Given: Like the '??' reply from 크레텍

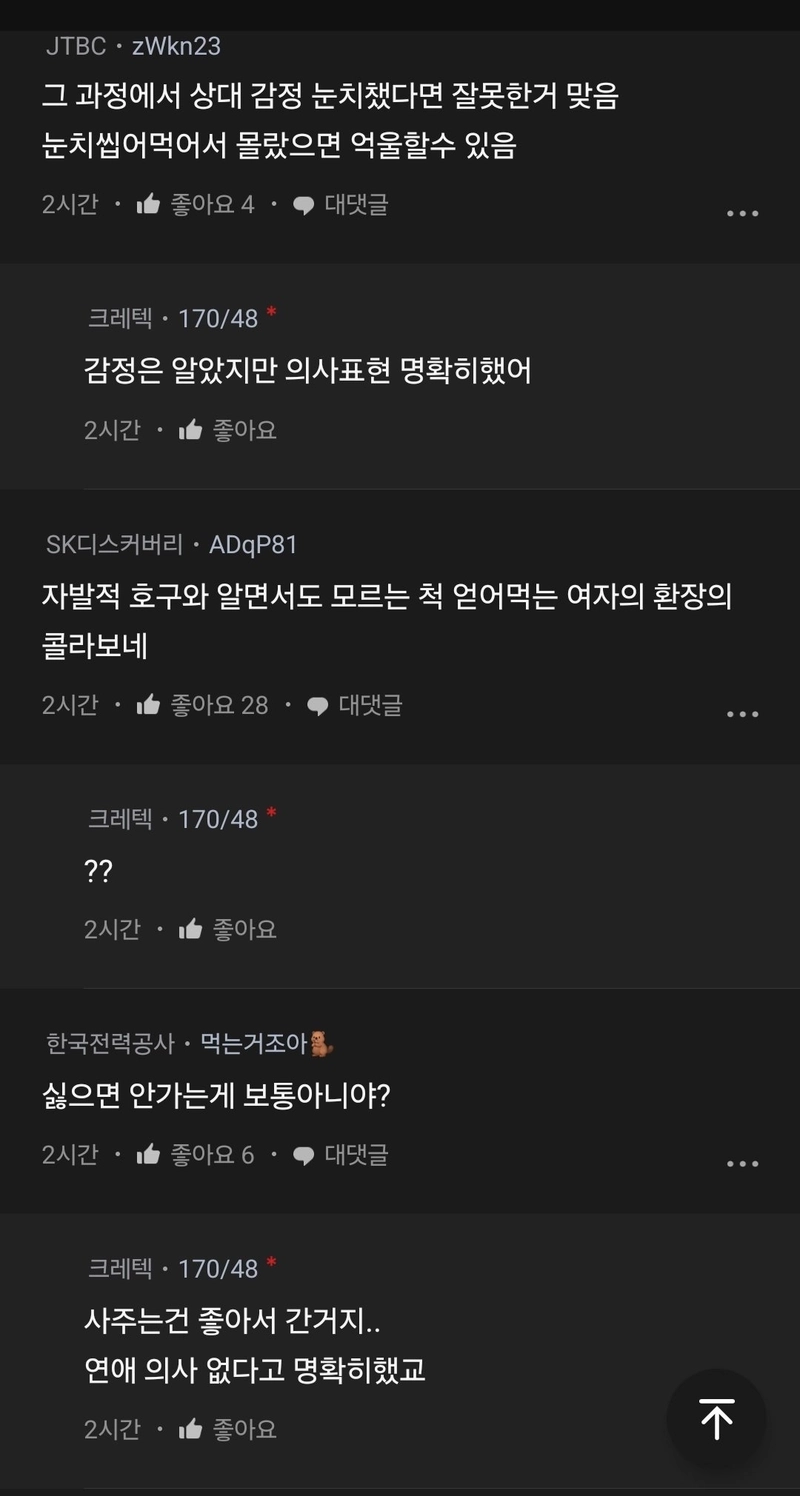Looking at the screenshot, I should click(x=227, y=930).
